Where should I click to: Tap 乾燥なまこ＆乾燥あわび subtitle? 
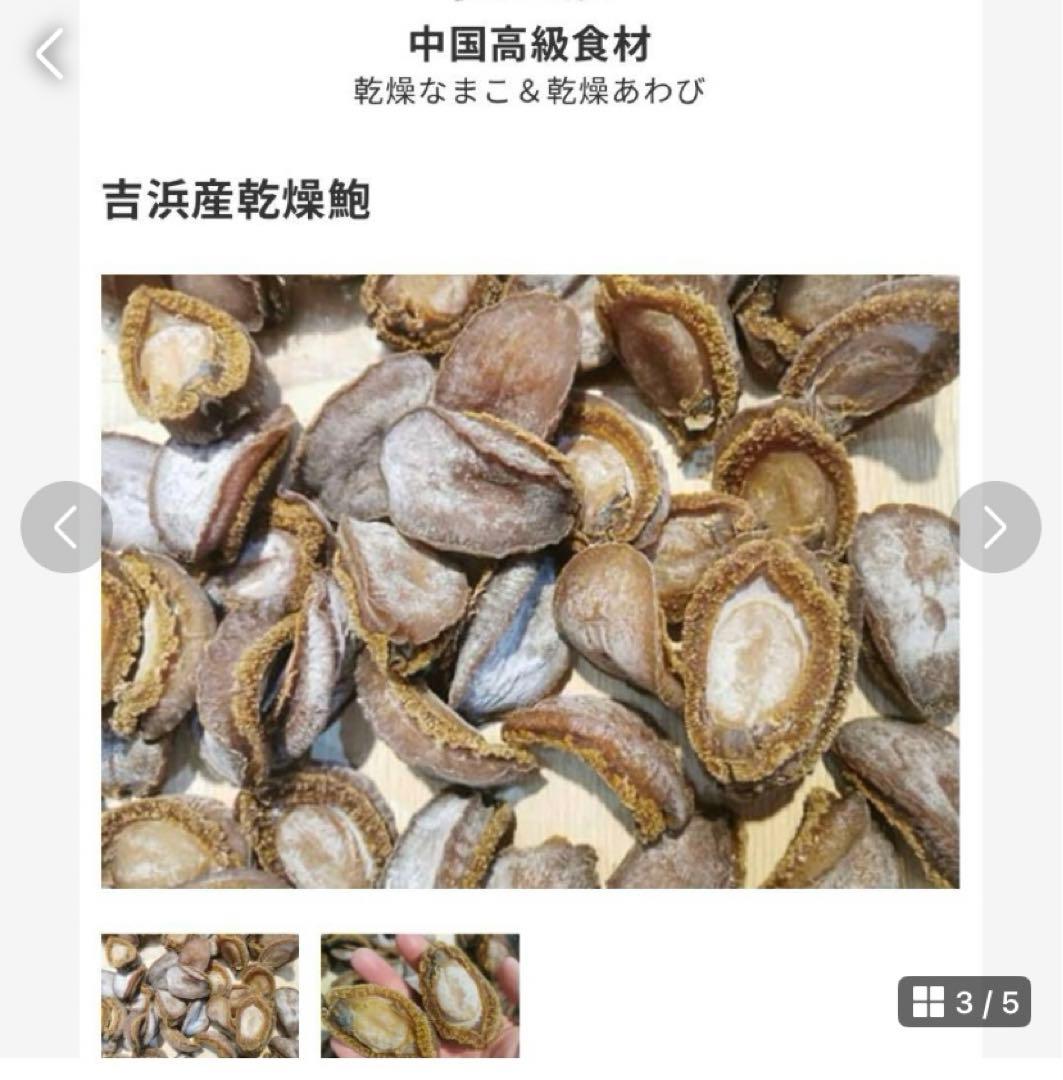[531, 91]
